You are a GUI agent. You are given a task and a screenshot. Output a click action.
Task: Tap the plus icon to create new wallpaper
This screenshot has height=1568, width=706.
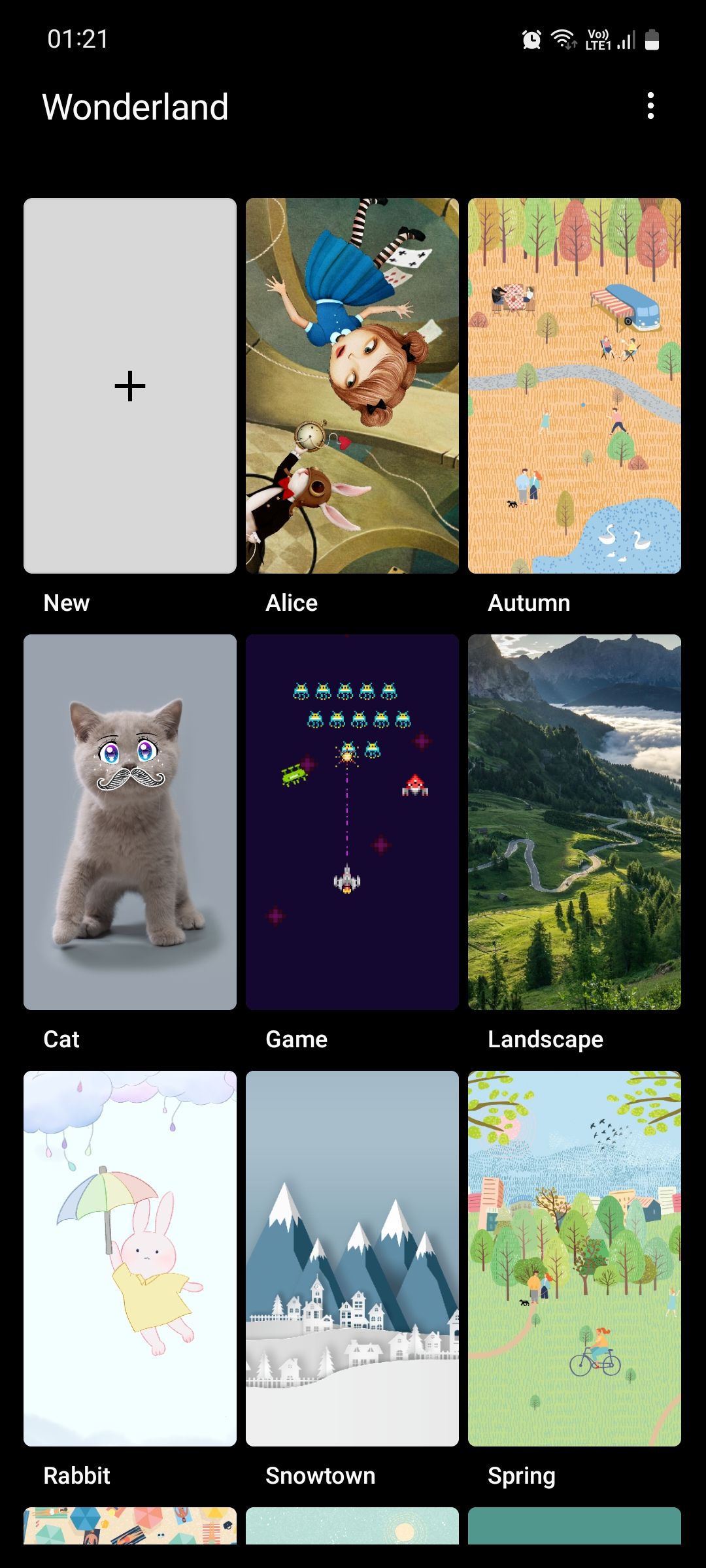129,385
